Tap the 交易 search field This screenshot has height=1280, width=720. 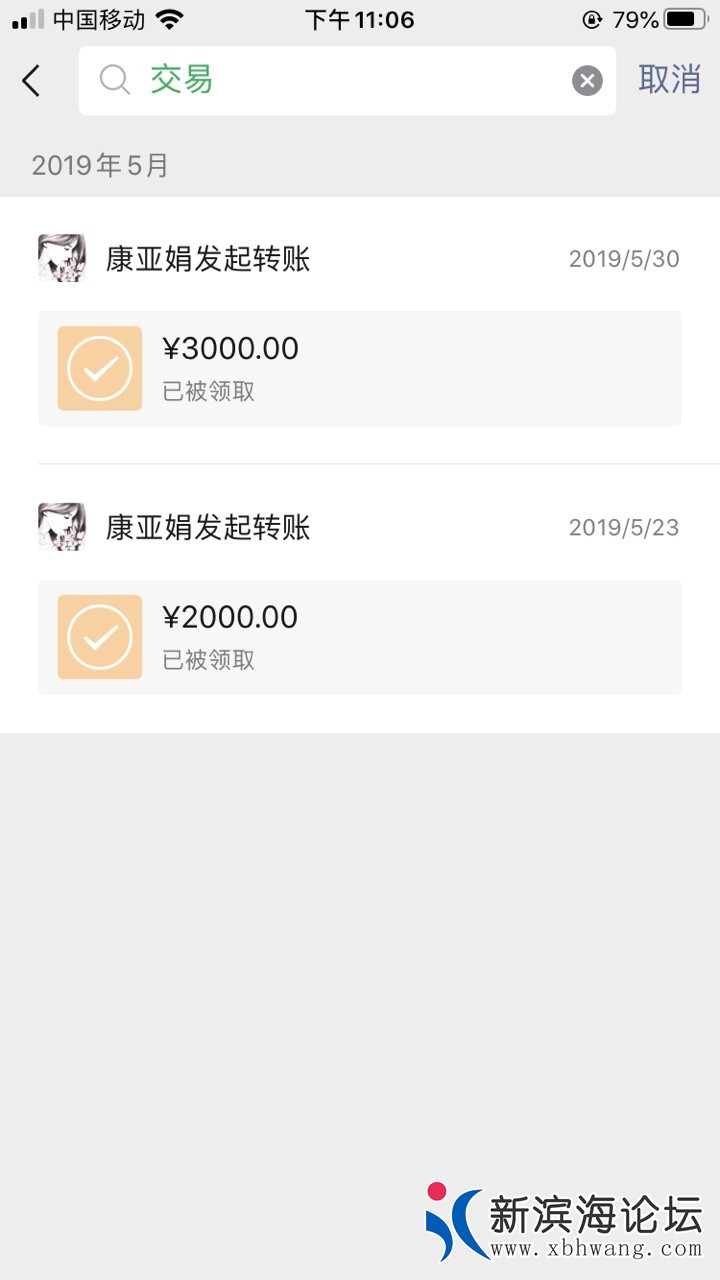tap(340, 80)
